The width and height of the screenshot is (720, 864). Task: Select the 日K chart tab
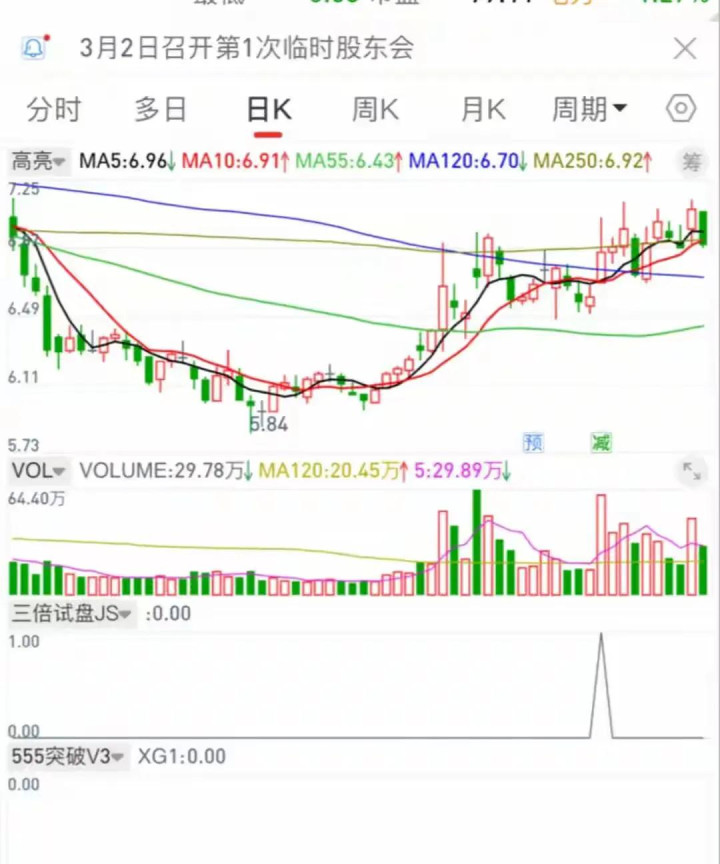click(268, 109)
